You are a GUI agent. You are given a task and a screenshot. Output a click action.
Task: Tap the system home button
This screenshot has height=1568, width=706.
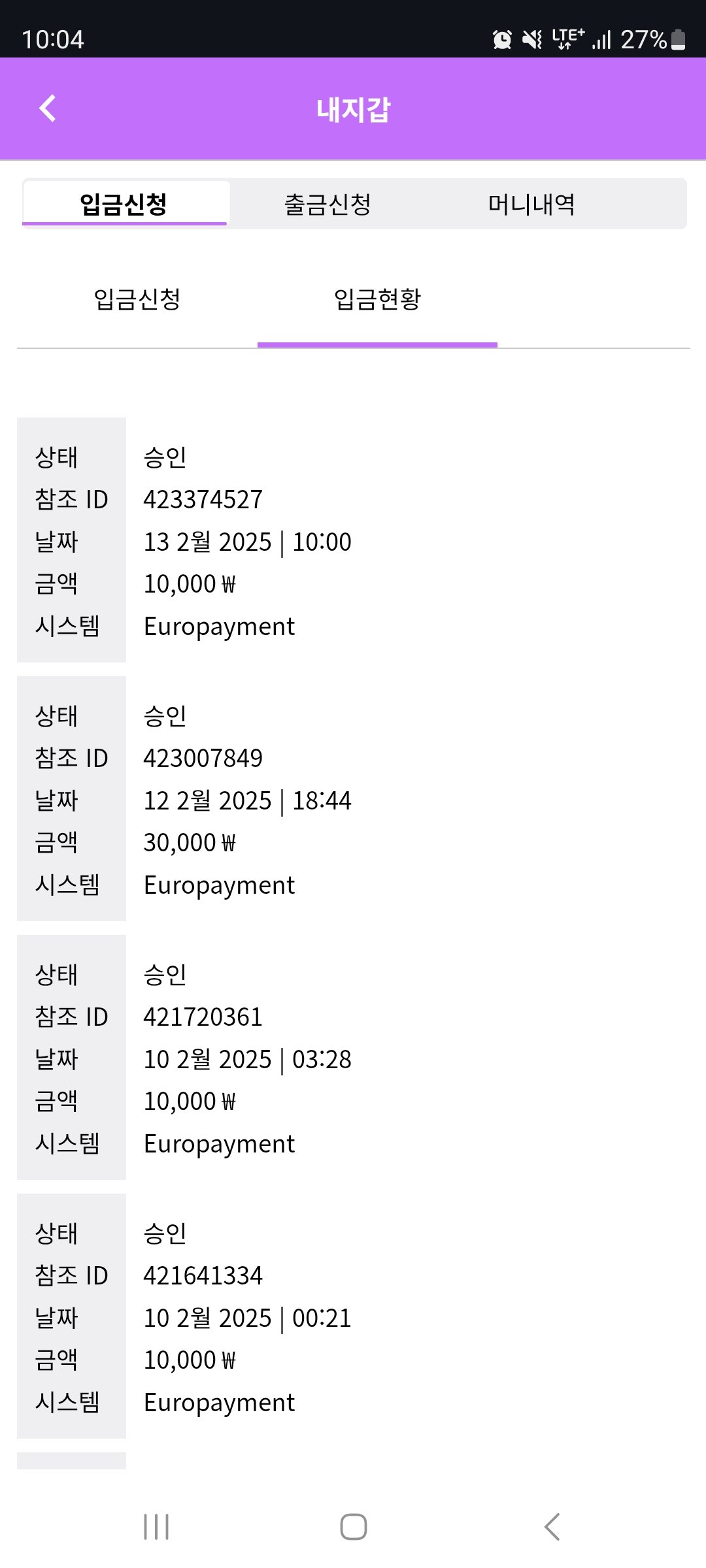(354, 1527)
